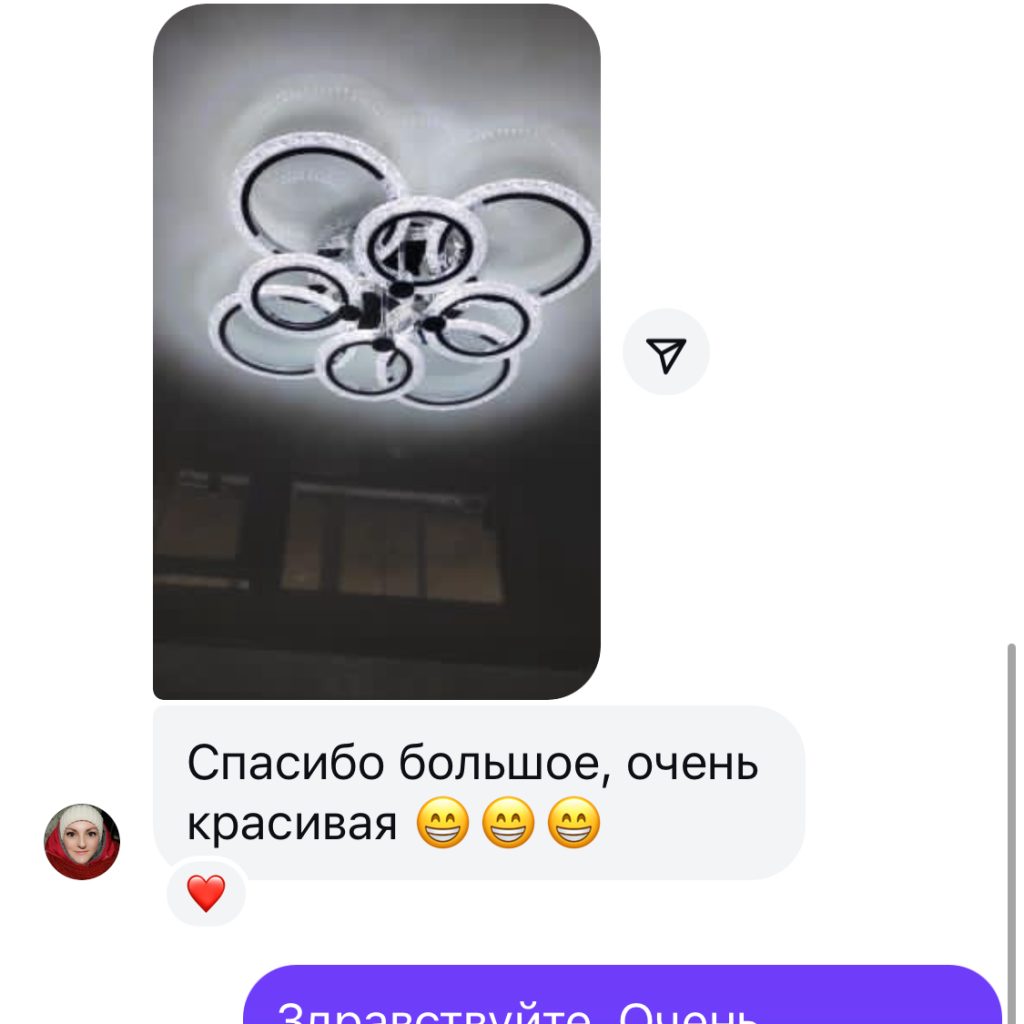This screenshot has width=1024, height=1024.
Task: Open the sender's profile picture
Action: 82,841
